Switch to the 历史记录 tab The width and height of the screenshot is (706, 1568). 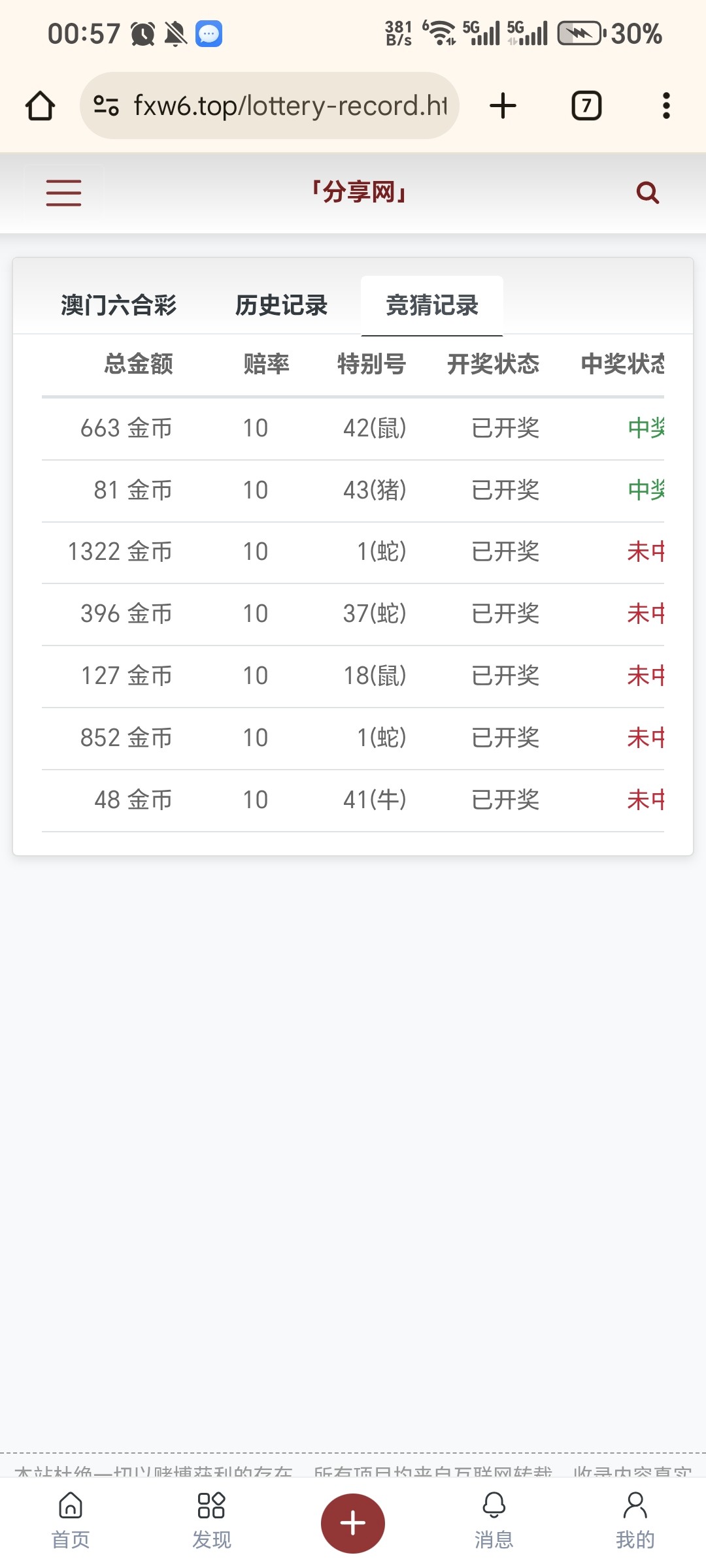point(281,305)
